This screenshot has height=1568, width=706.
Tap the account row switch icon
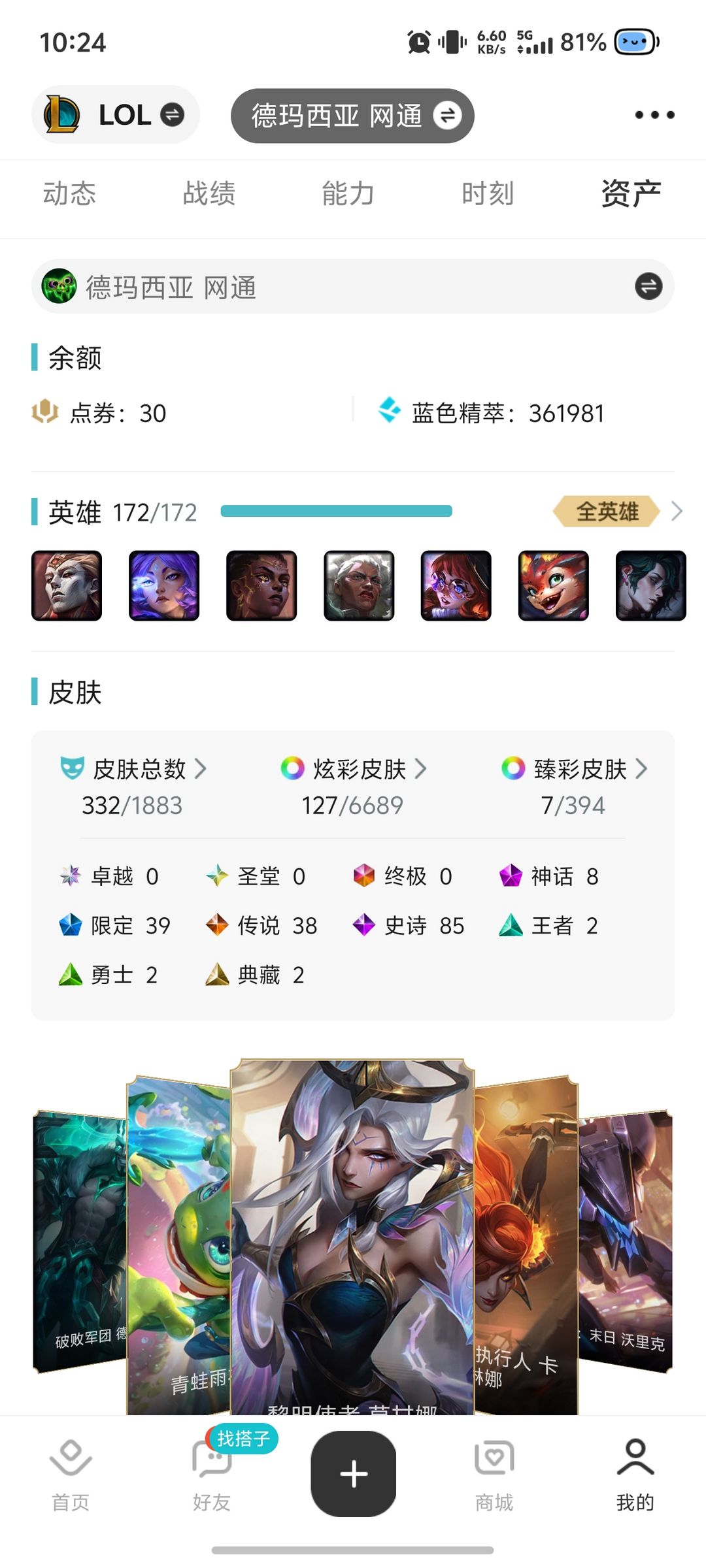pos(648,286)
